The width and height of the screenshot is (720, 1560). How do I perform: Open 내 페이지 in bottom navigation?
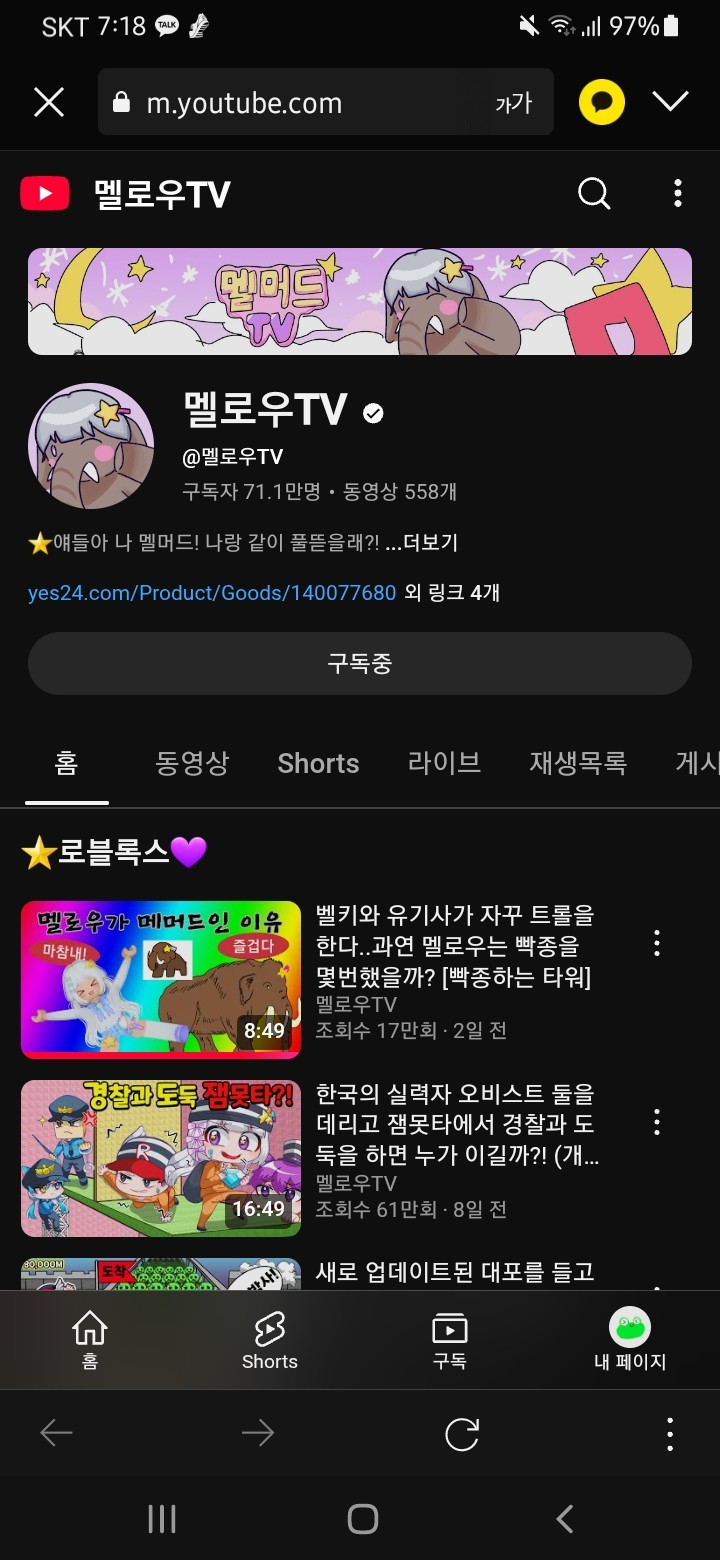tap(630, 1340)
